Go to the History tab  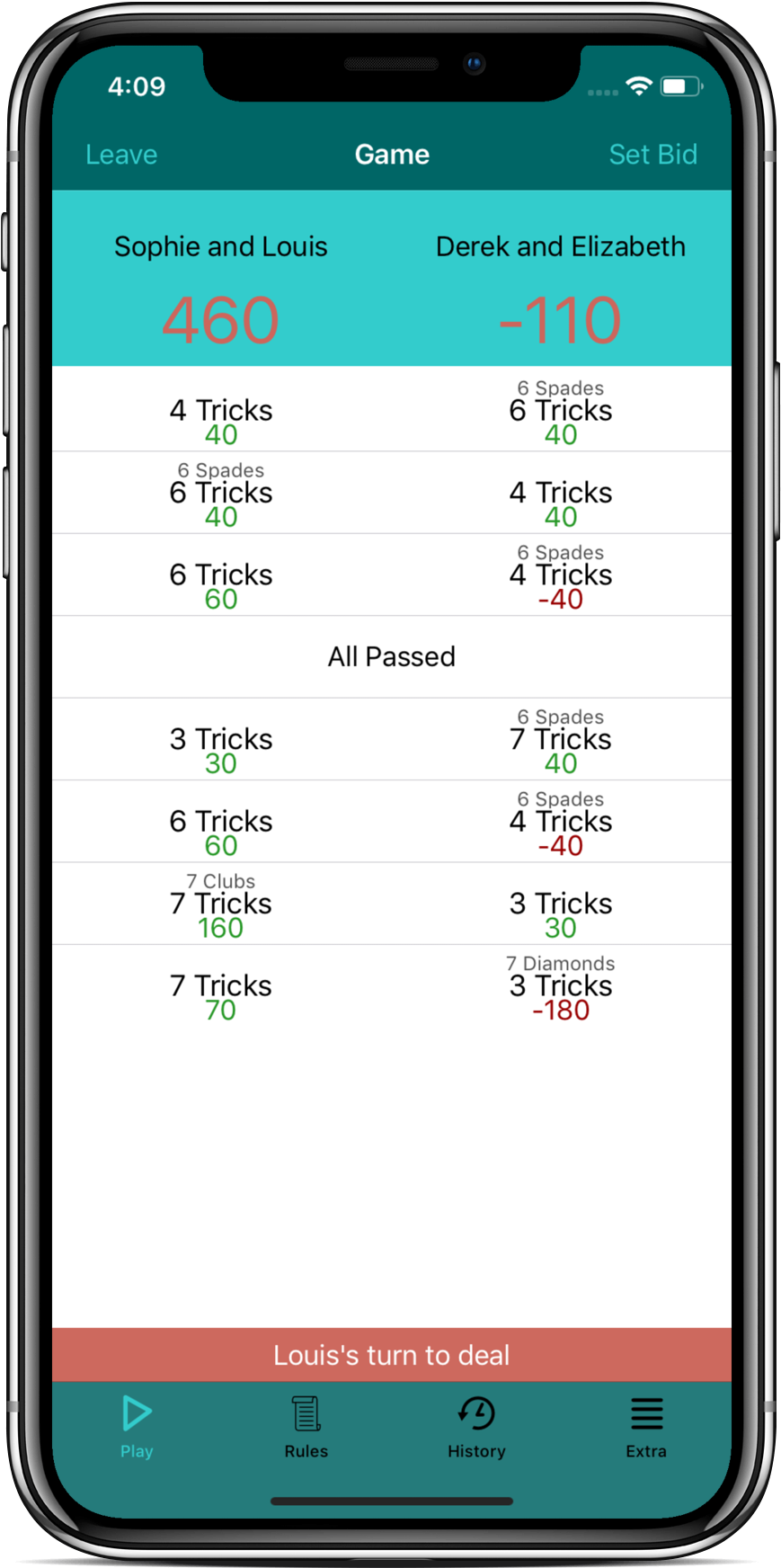476,1427
